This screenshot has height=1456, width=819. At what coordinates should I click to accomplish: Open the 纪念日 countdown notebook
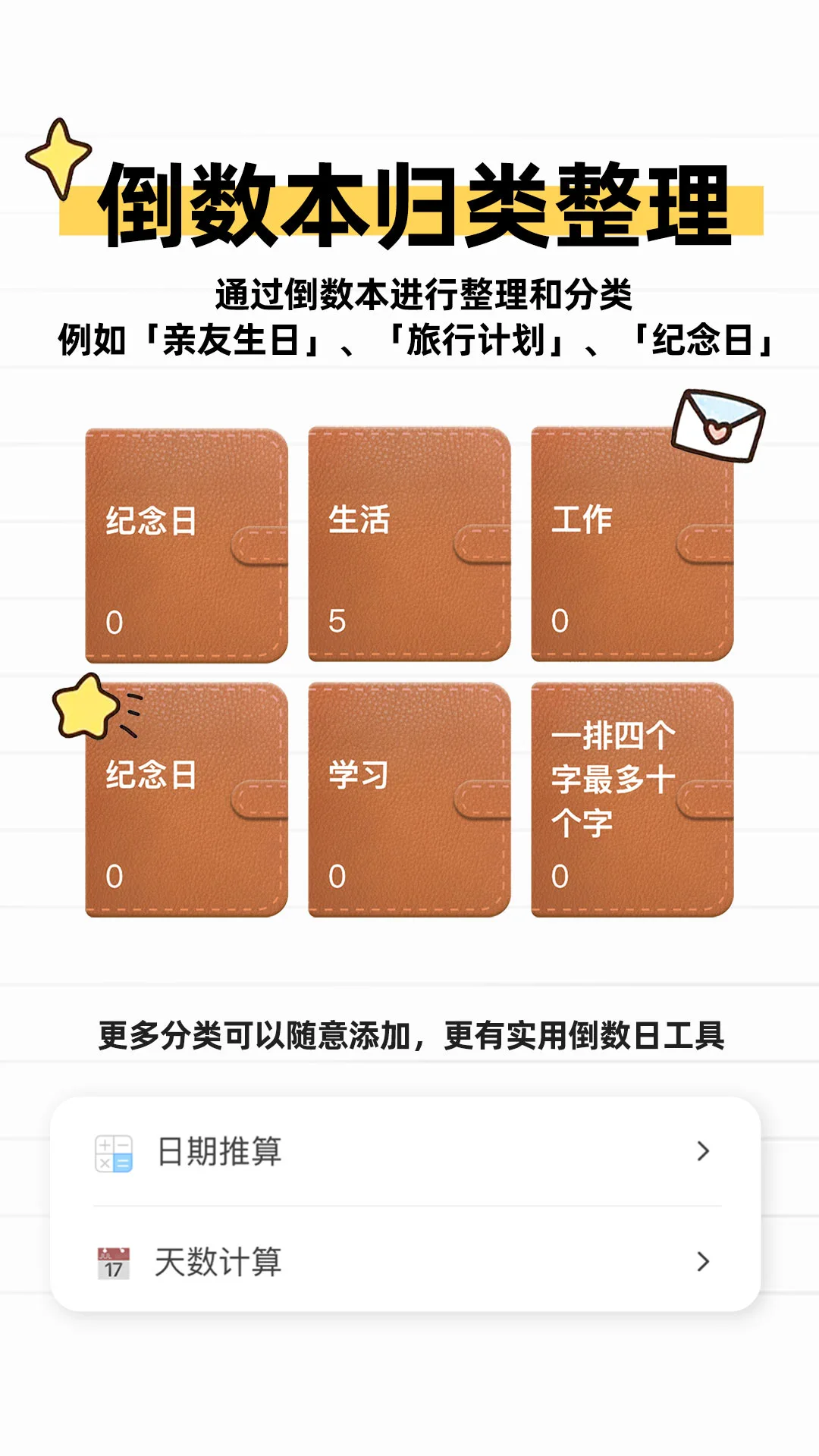(x=186, y=542)
